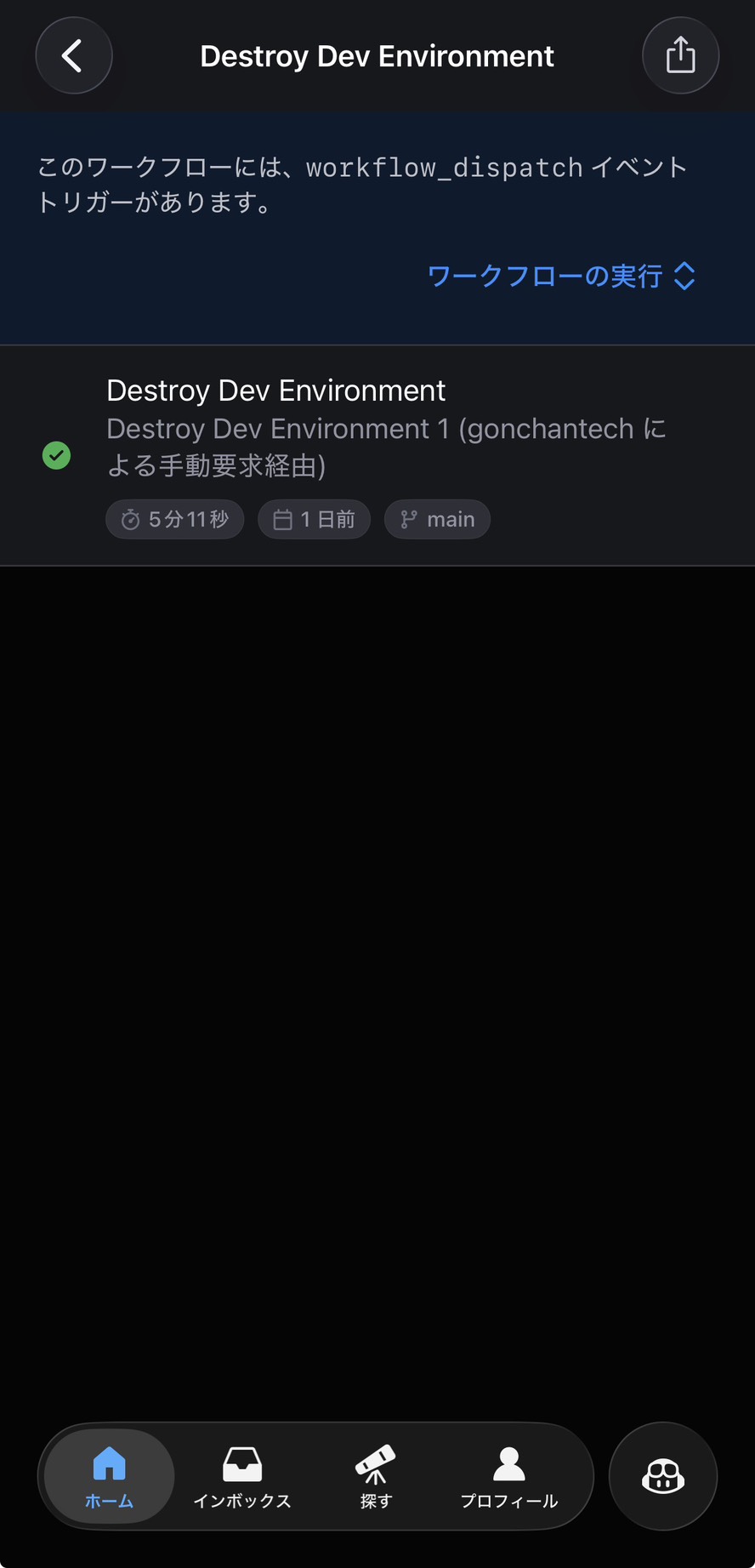This screenshot has height=1568, width=755.
Task: Open the ワークフローの実行 dropdown
Action: (561, 276)
